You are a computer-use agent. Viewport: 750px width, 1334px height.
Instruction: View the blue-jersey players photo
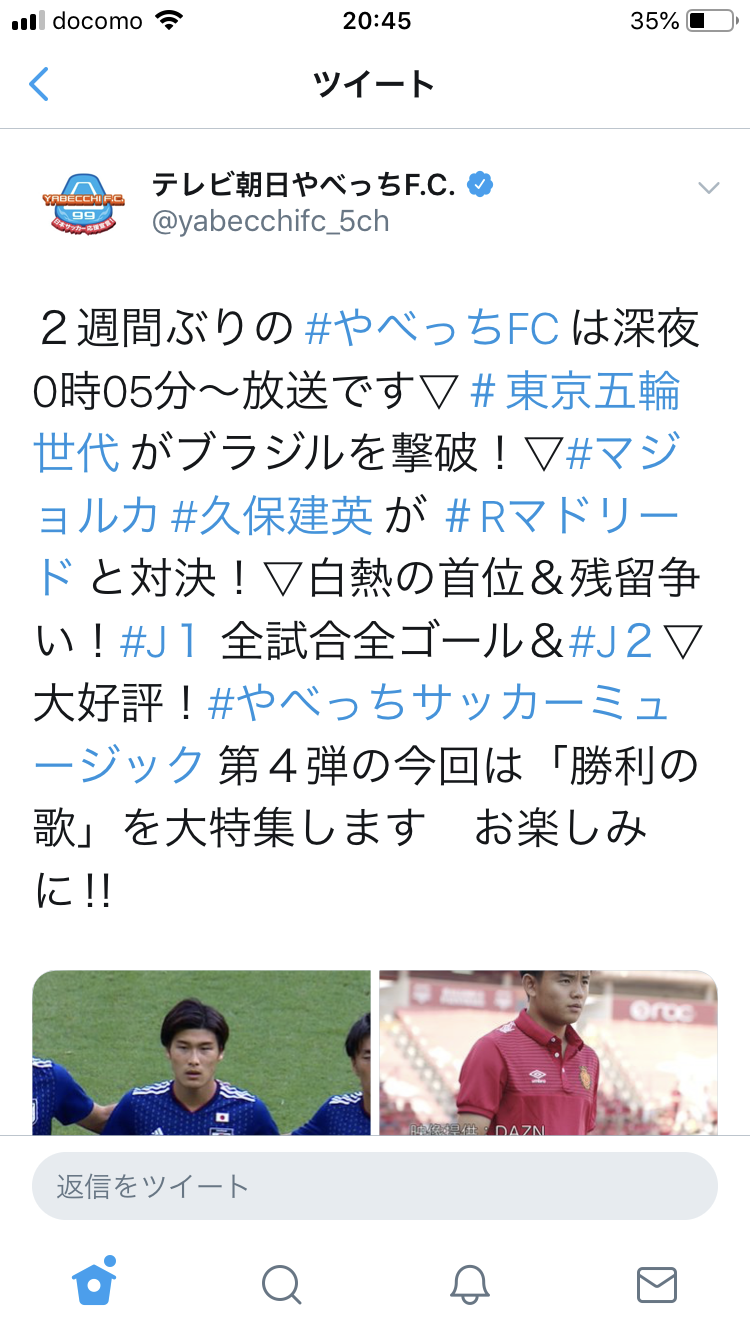click(201, 1052)
